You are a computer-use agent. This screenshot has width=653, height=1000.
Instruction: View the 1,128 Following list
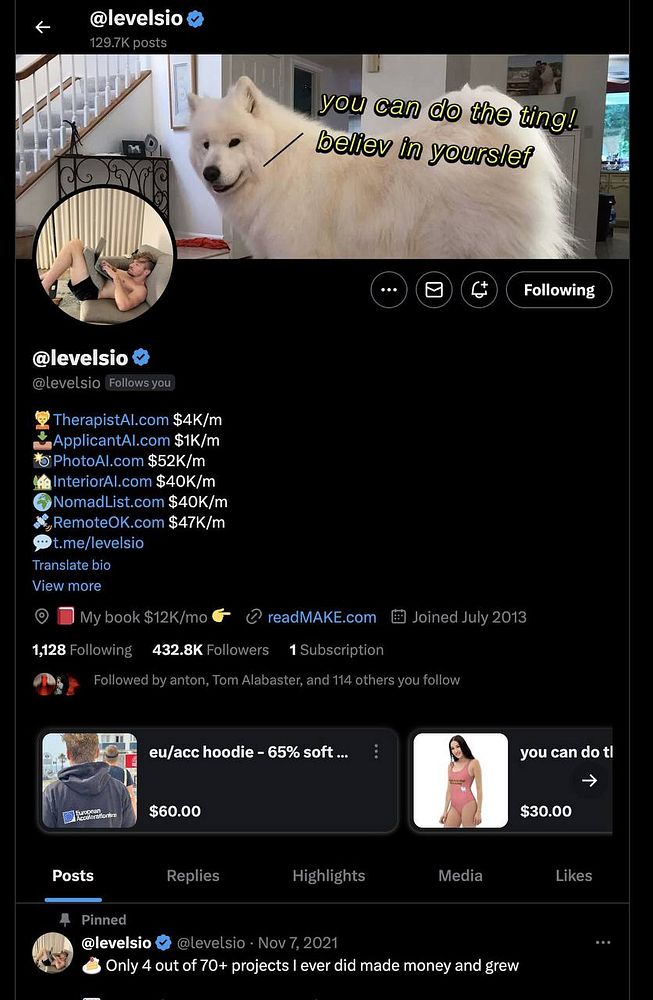(82, 650)
